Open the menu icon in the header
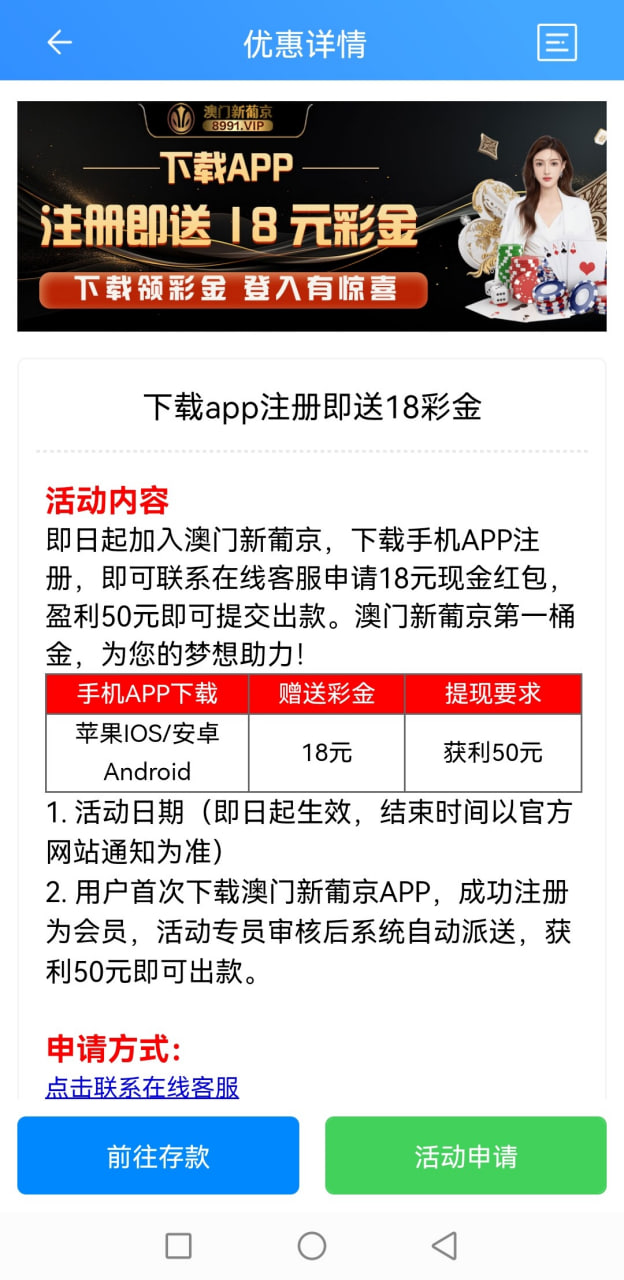 point(557,42)
